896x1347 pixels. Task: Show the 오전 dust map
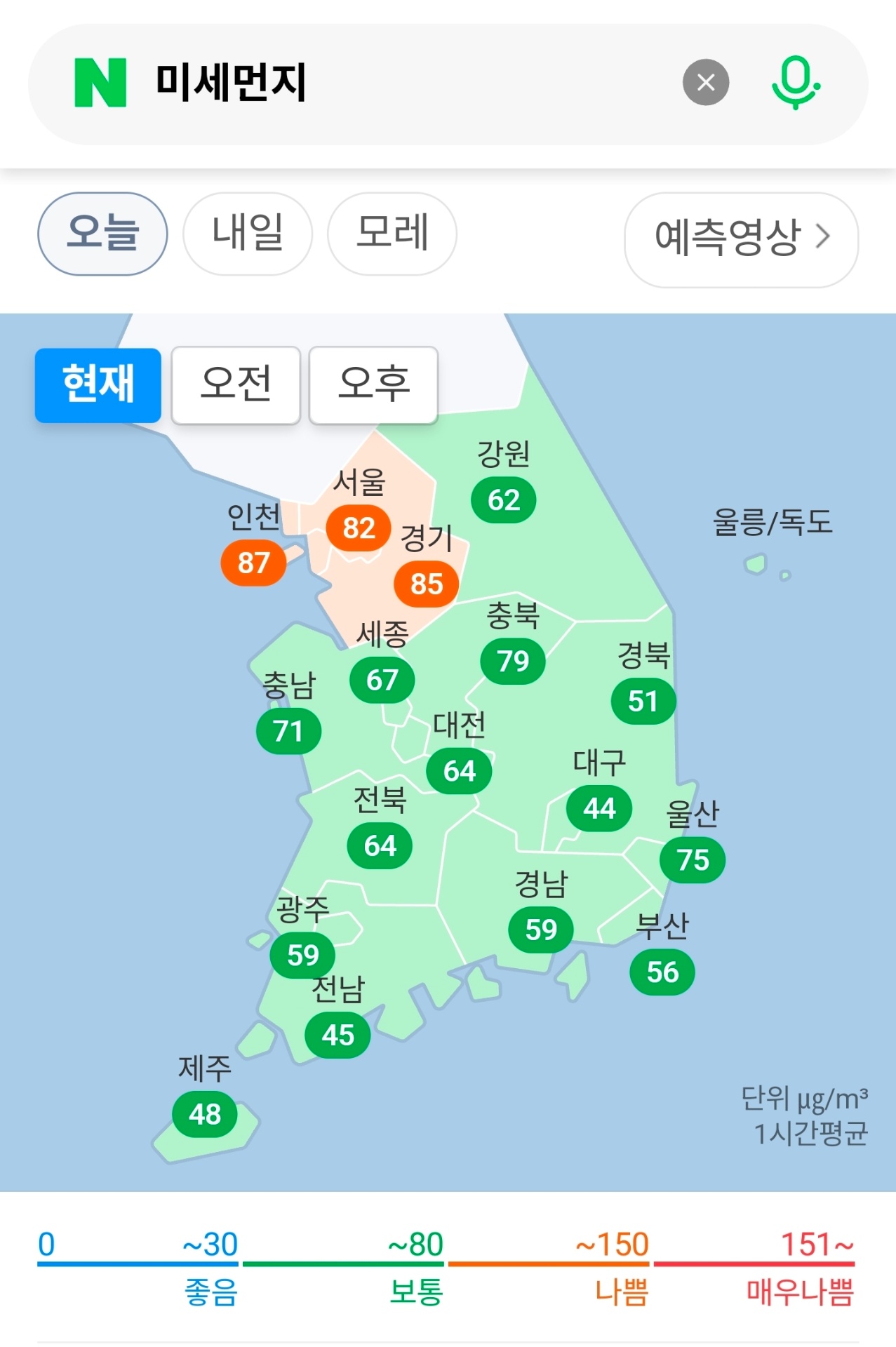[236, 385]
